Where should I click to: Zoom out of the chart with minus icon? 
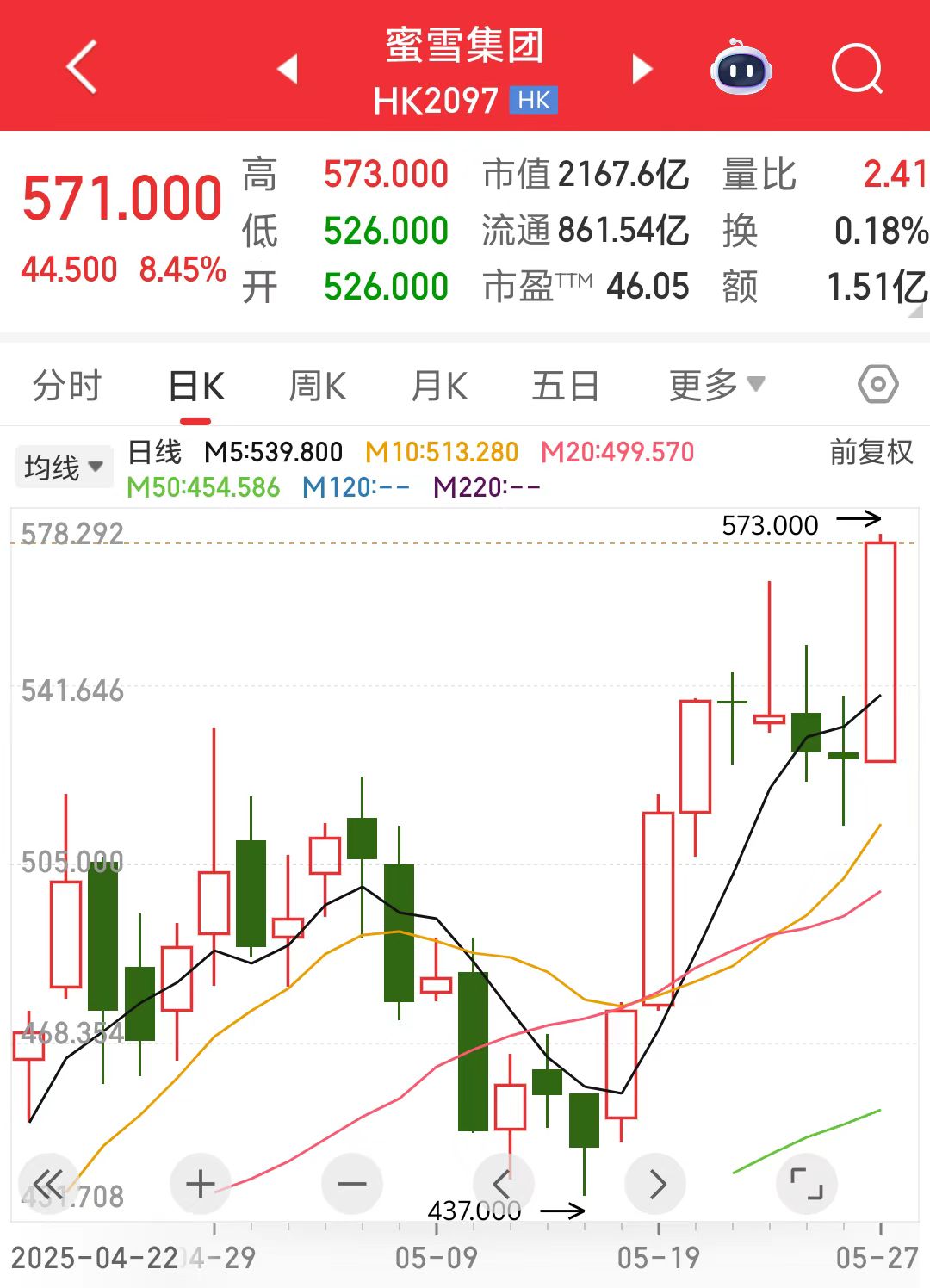(x=351, y=1183)
